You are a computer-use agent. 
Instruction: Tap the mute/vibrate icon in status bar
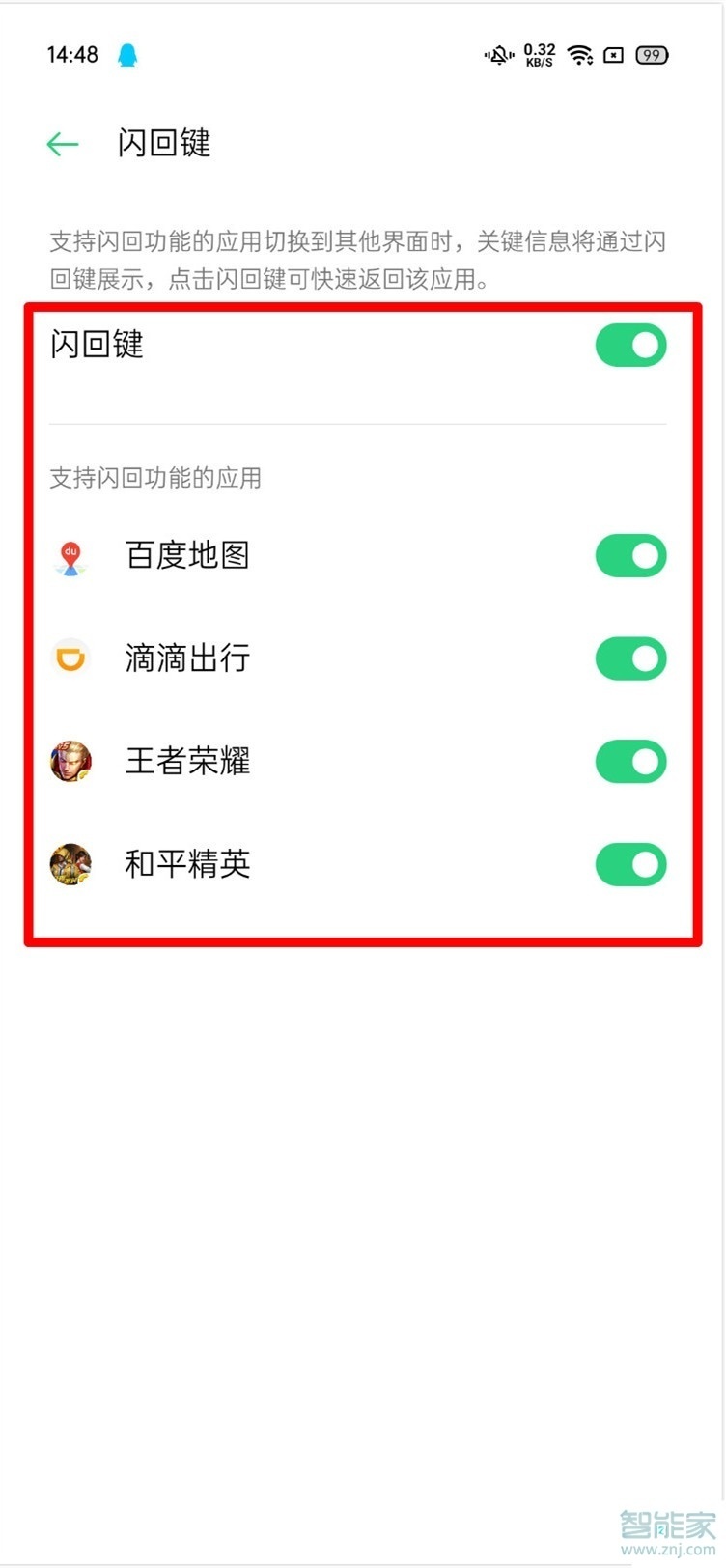(496, 55)
